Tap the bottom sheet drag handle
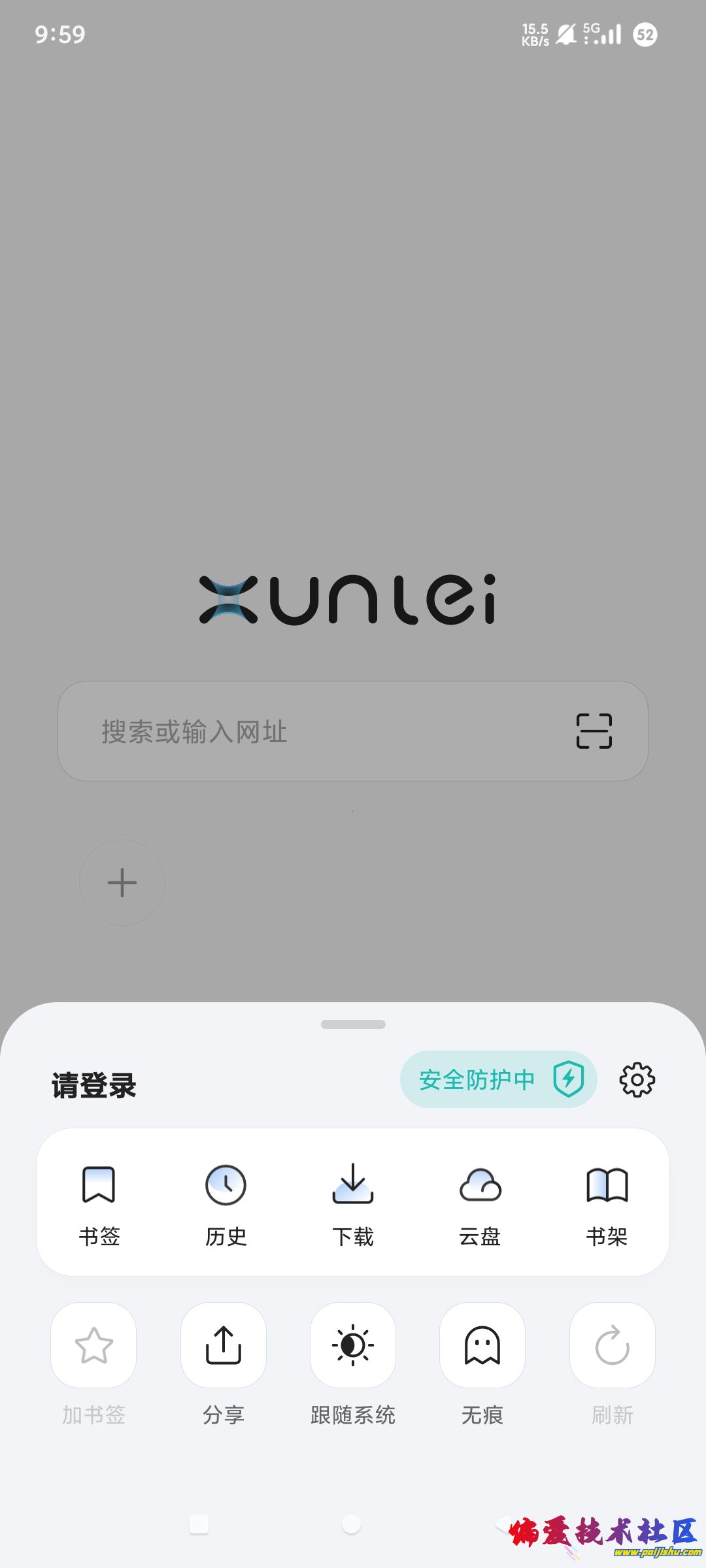 [353, 1024]
